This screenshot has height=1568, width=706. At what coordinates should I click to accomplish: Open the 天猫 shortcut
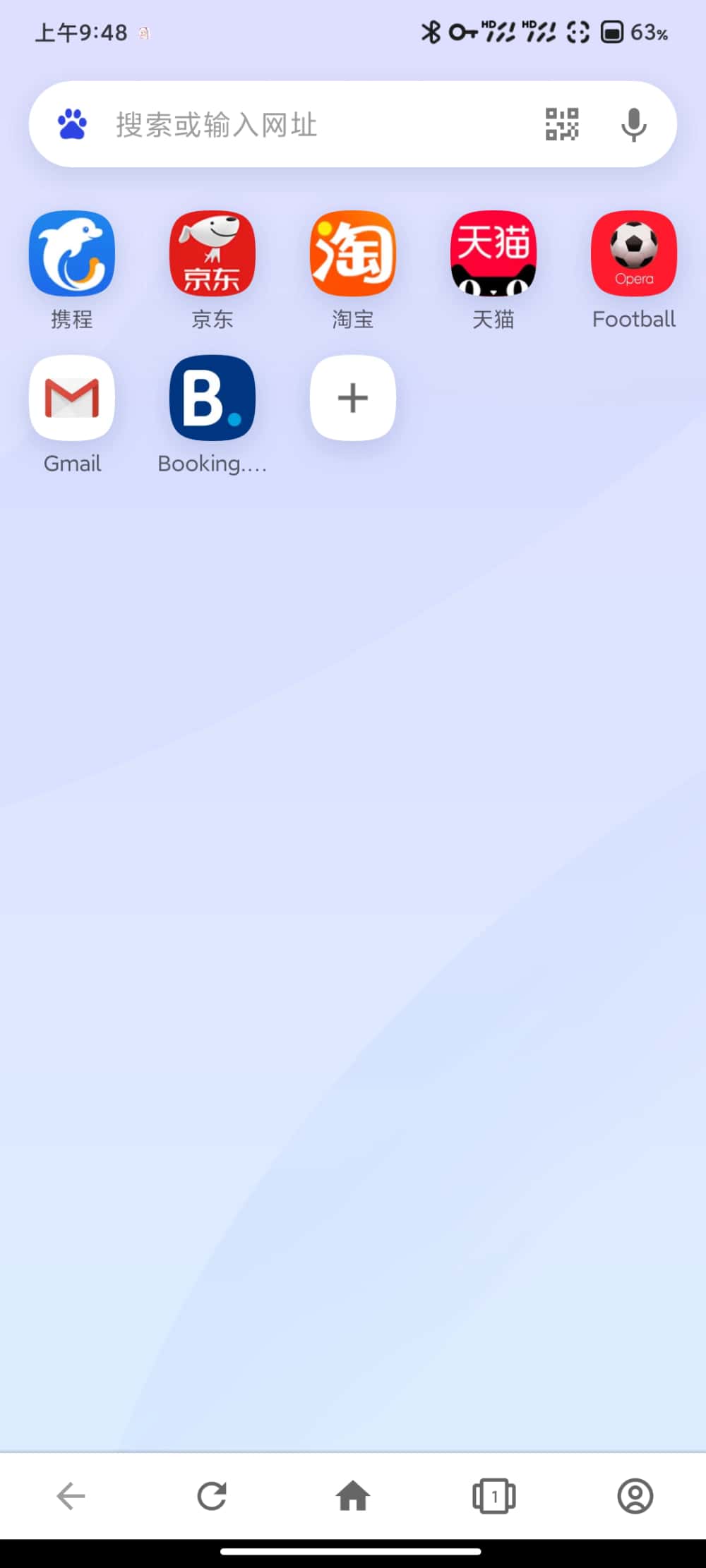point(493,253)
